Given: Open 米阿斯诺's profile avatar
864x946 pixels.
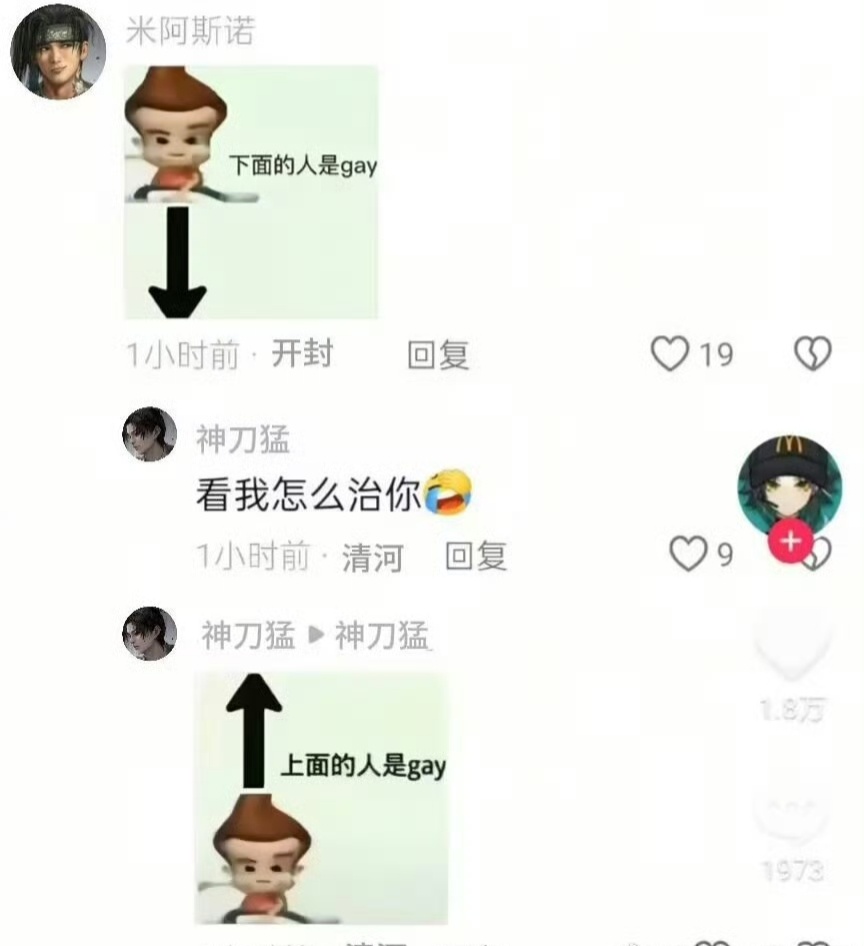Looking at the screenshot, I should (58, 52).
